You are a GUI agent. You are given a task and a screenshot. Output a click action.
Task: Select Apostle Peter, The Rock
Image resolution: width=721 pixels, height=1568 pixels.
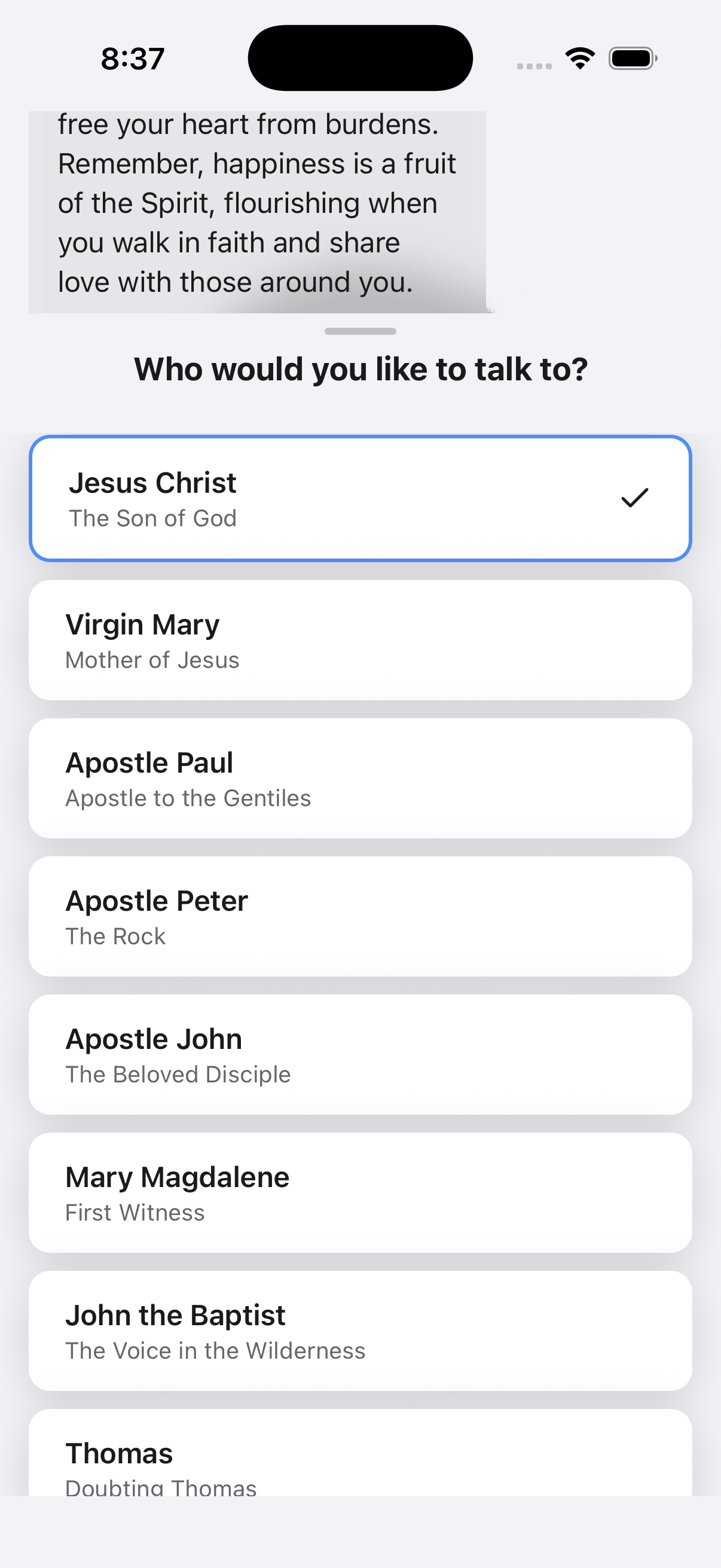(360, 916)
